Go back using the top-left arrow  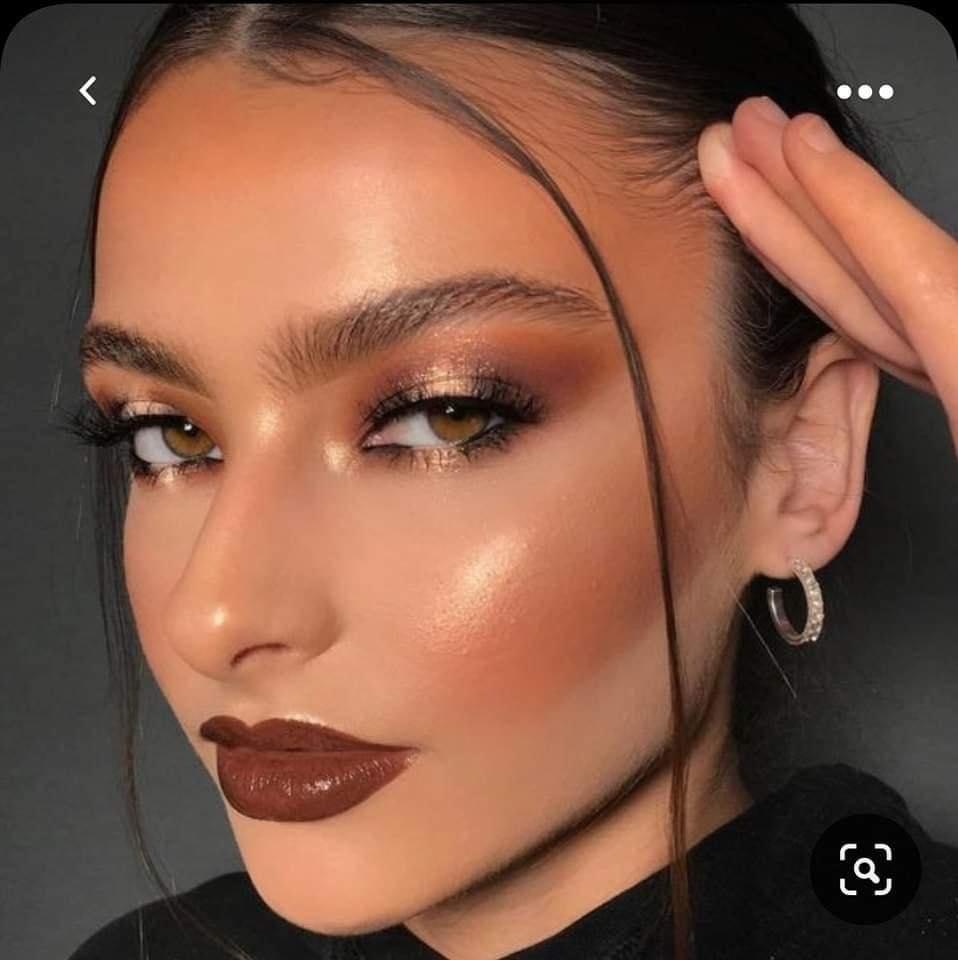coord(88,91)
